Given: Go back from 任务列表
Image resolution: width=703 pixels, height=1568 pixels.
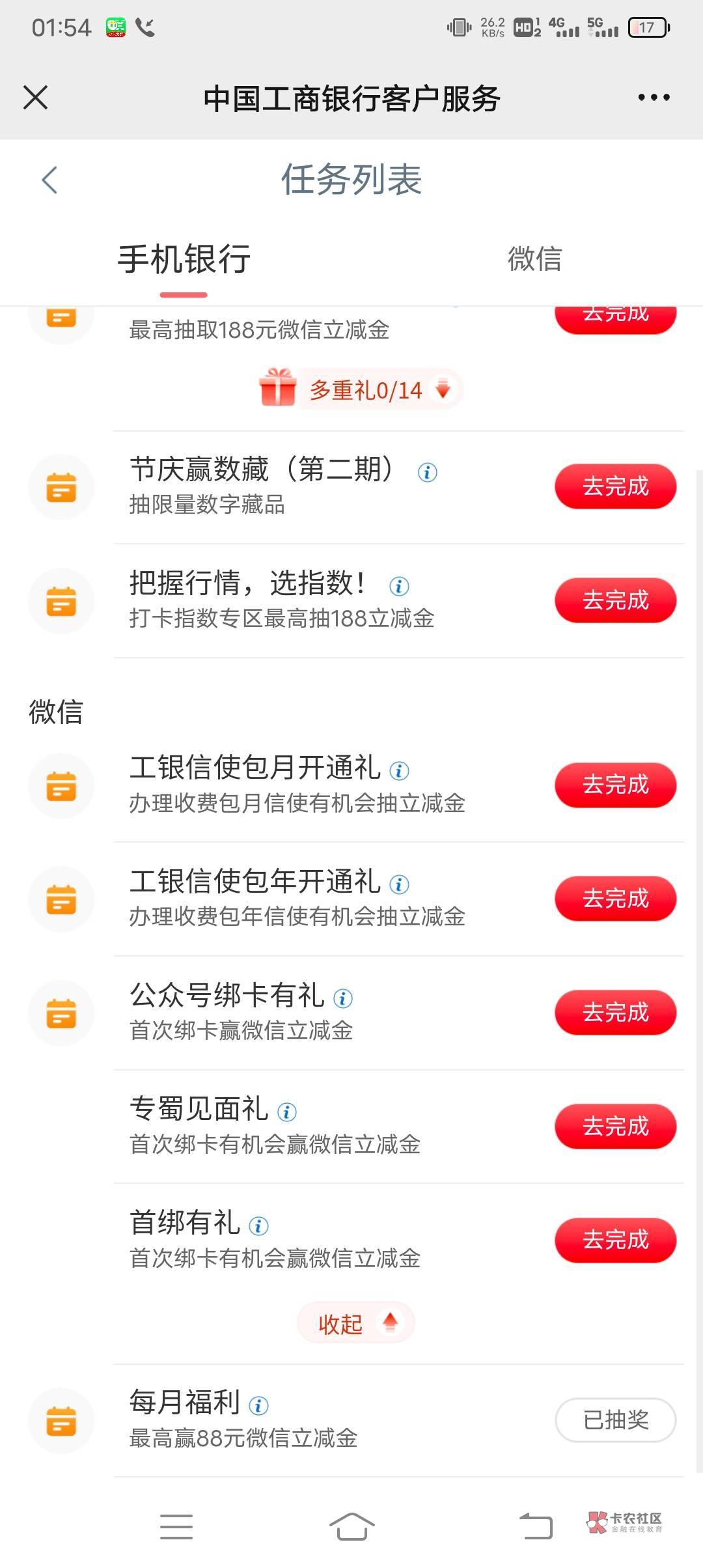Looking at the screenshot, I should 49,180.
